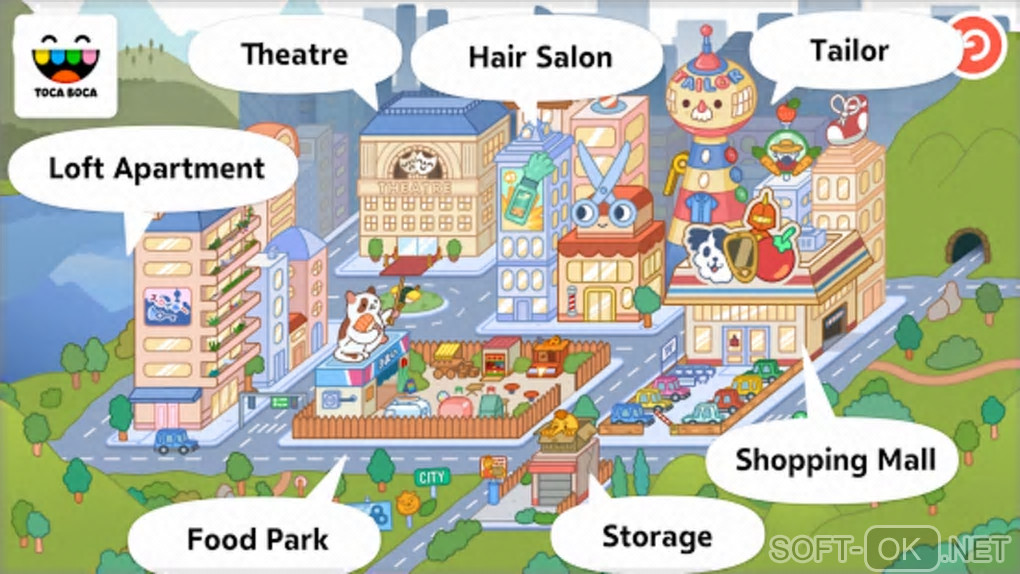Open the Tailor tower
The width and height of the screenshot is (1020, 574).
[x=709, y=140]
